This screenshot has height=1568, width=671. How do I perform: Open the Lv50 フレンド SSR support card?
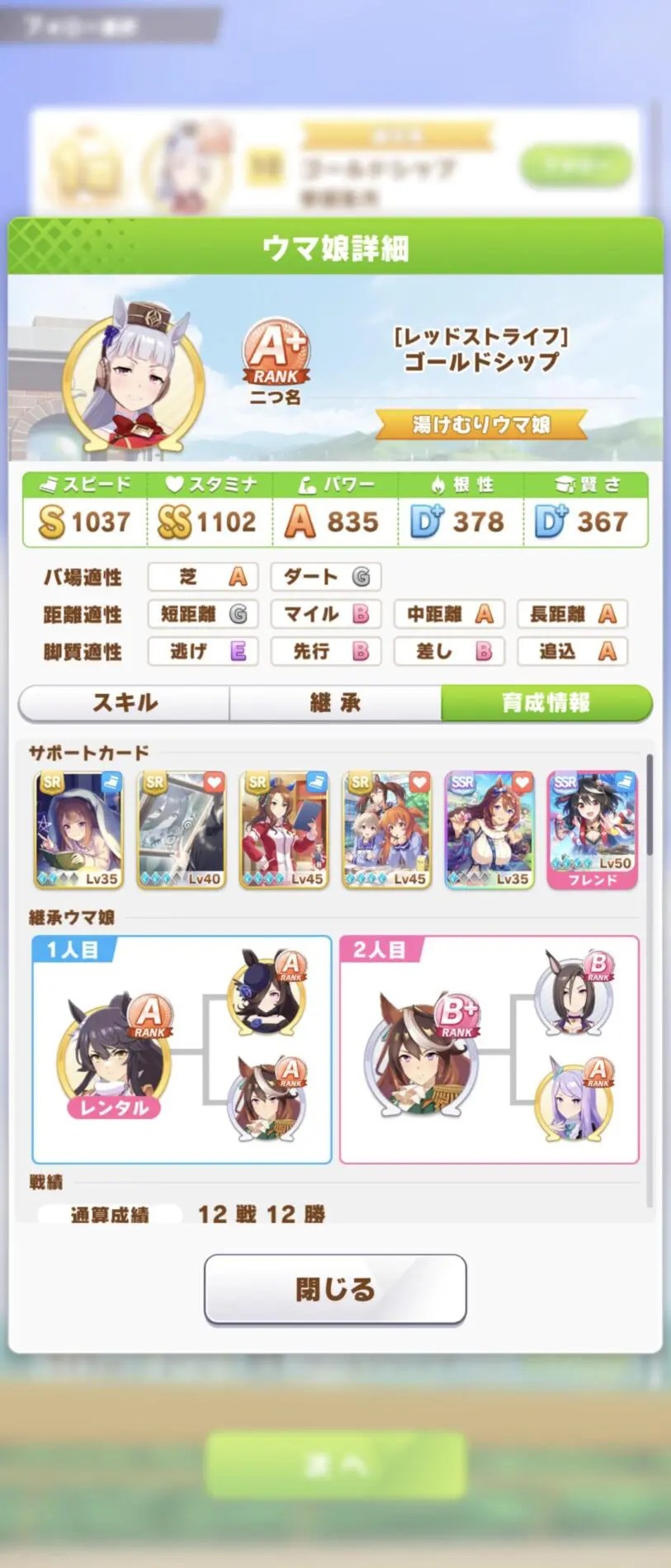pyautogui.click(x=592, y=829)
